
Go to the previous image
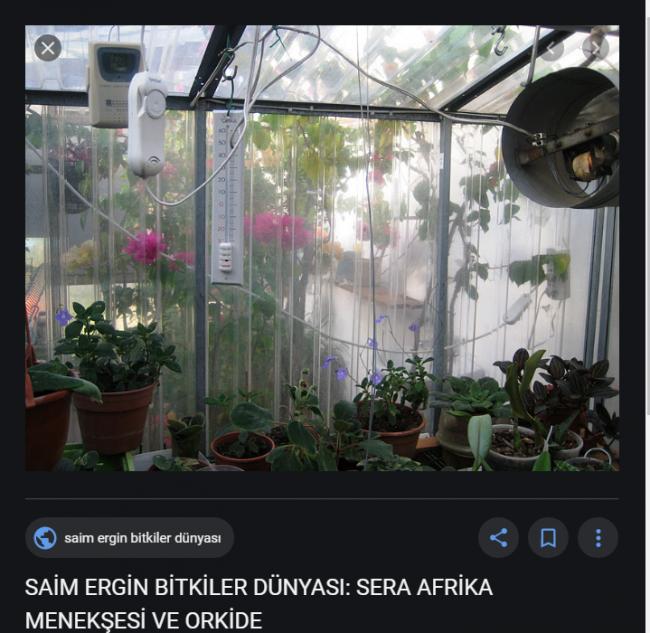[553, 47]
